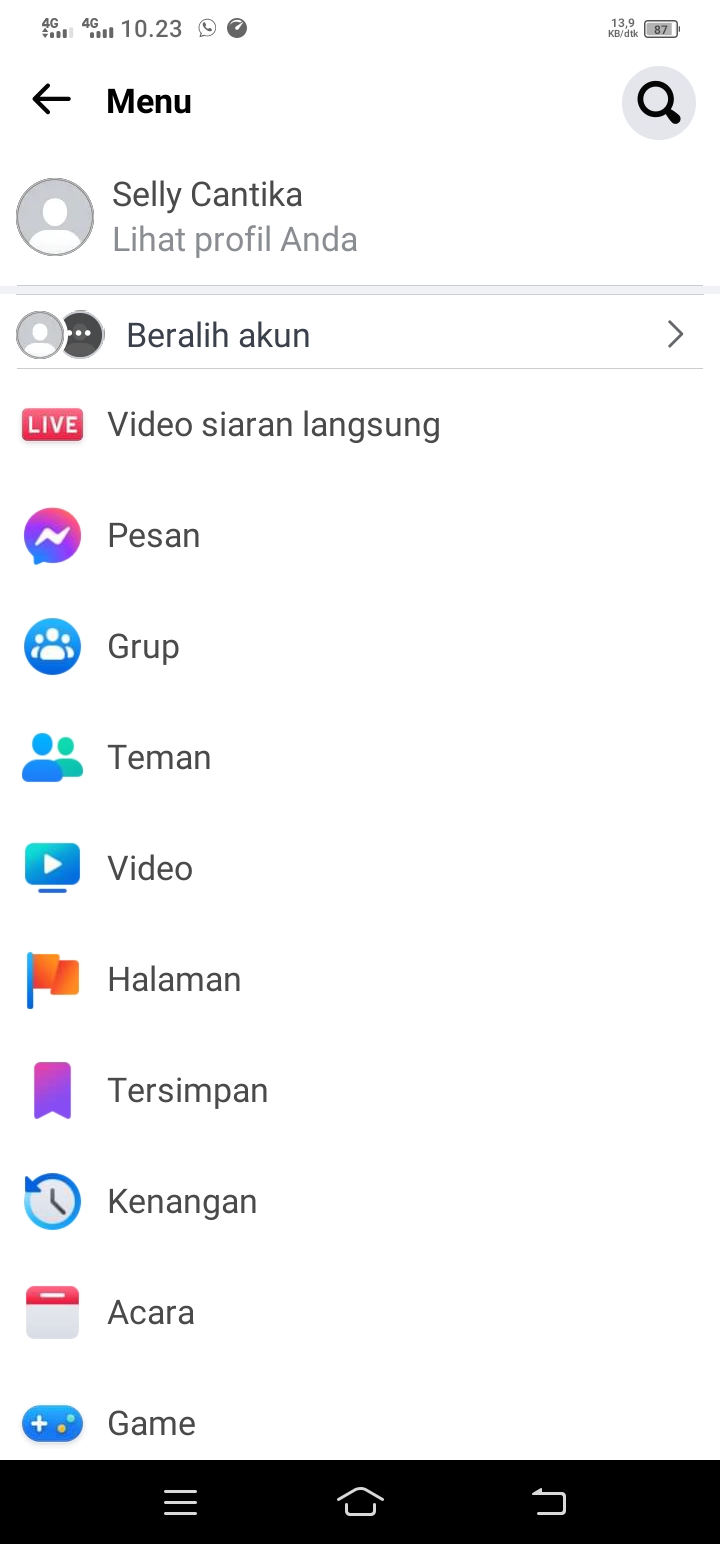Open the Acara events section
This screenshot has width=720, height=1544.
point(151,1313)
